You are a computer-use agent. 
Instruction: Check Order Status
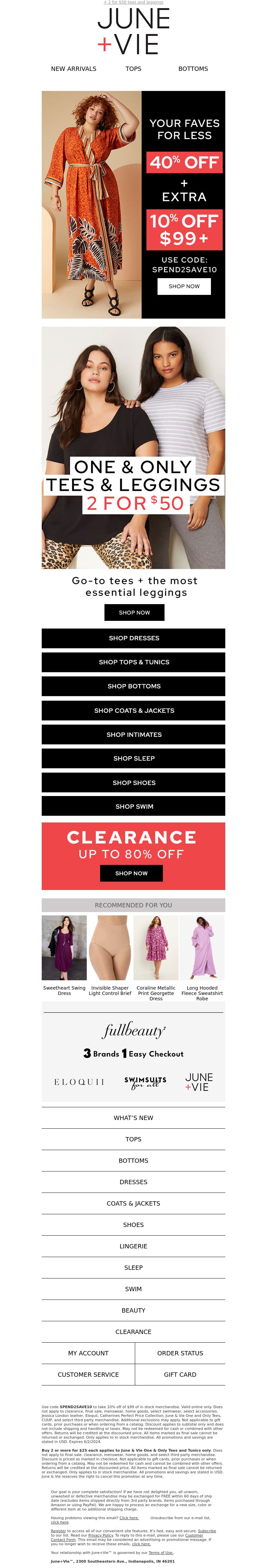pyautogui.click(x=180, y=1353)
